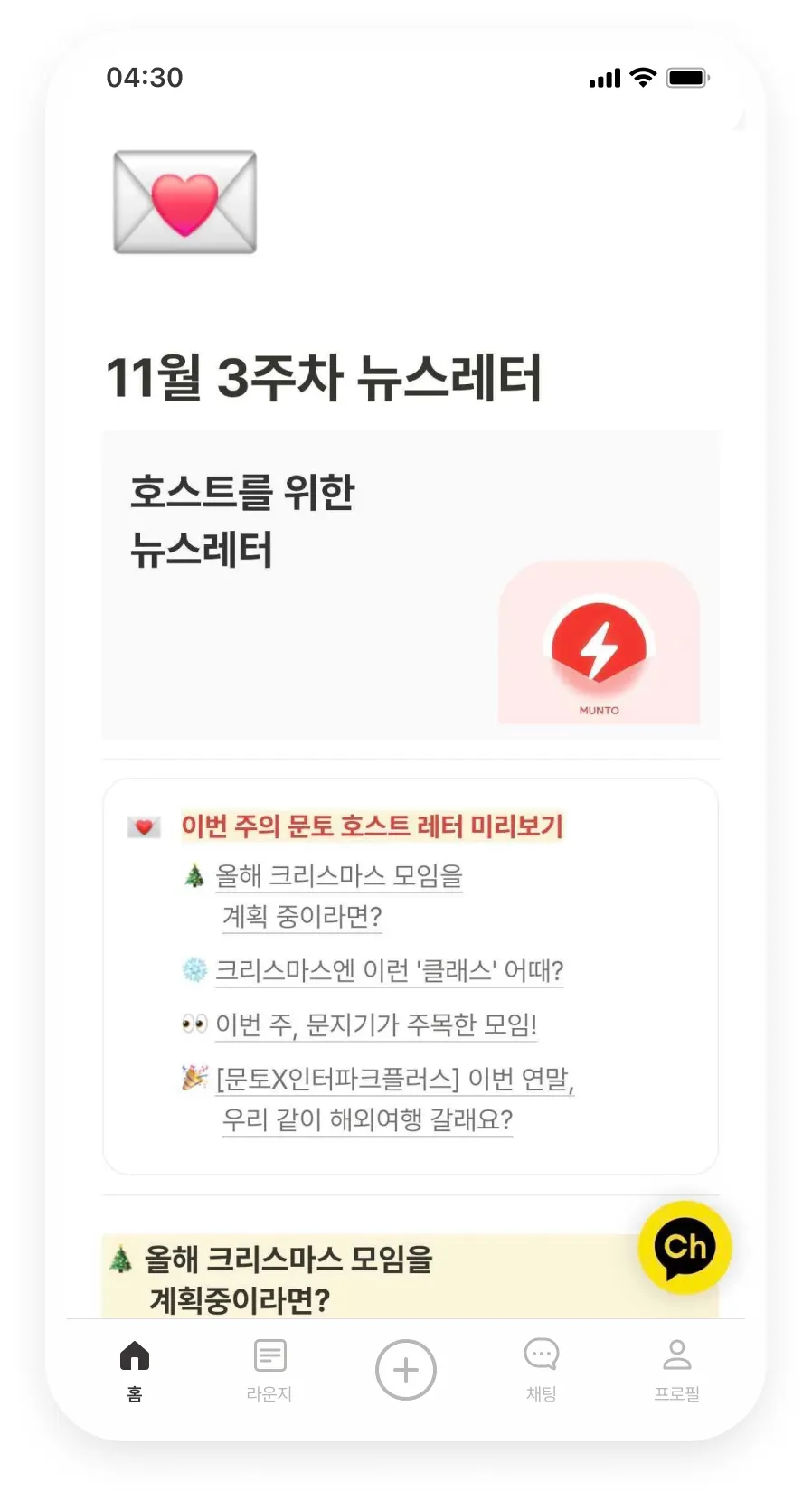Open the '이번 주, 문지기가 주목한 모임!' link
The height and width of the screenshot is (1501, 812).
pyautogui.click(x=375, y=1024)
